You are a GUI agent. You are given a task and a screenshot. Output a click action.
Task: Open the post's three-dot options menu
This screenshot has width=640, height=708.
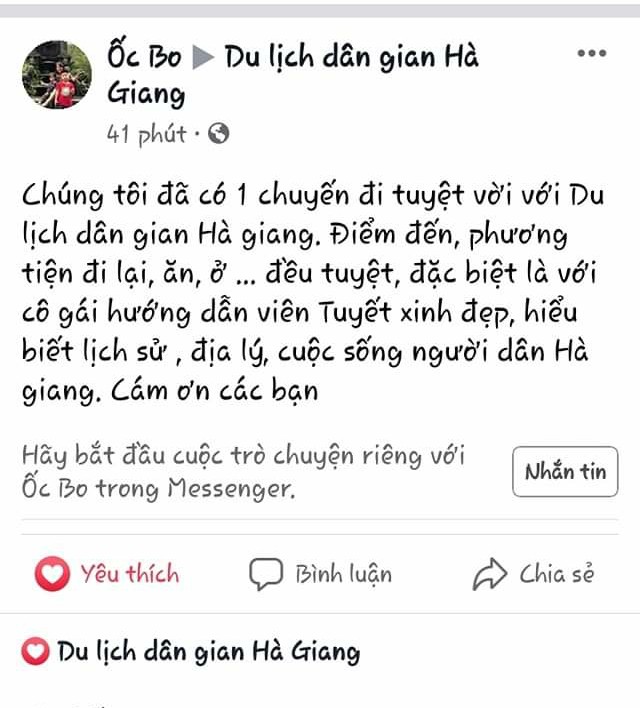tap(592, 53)
